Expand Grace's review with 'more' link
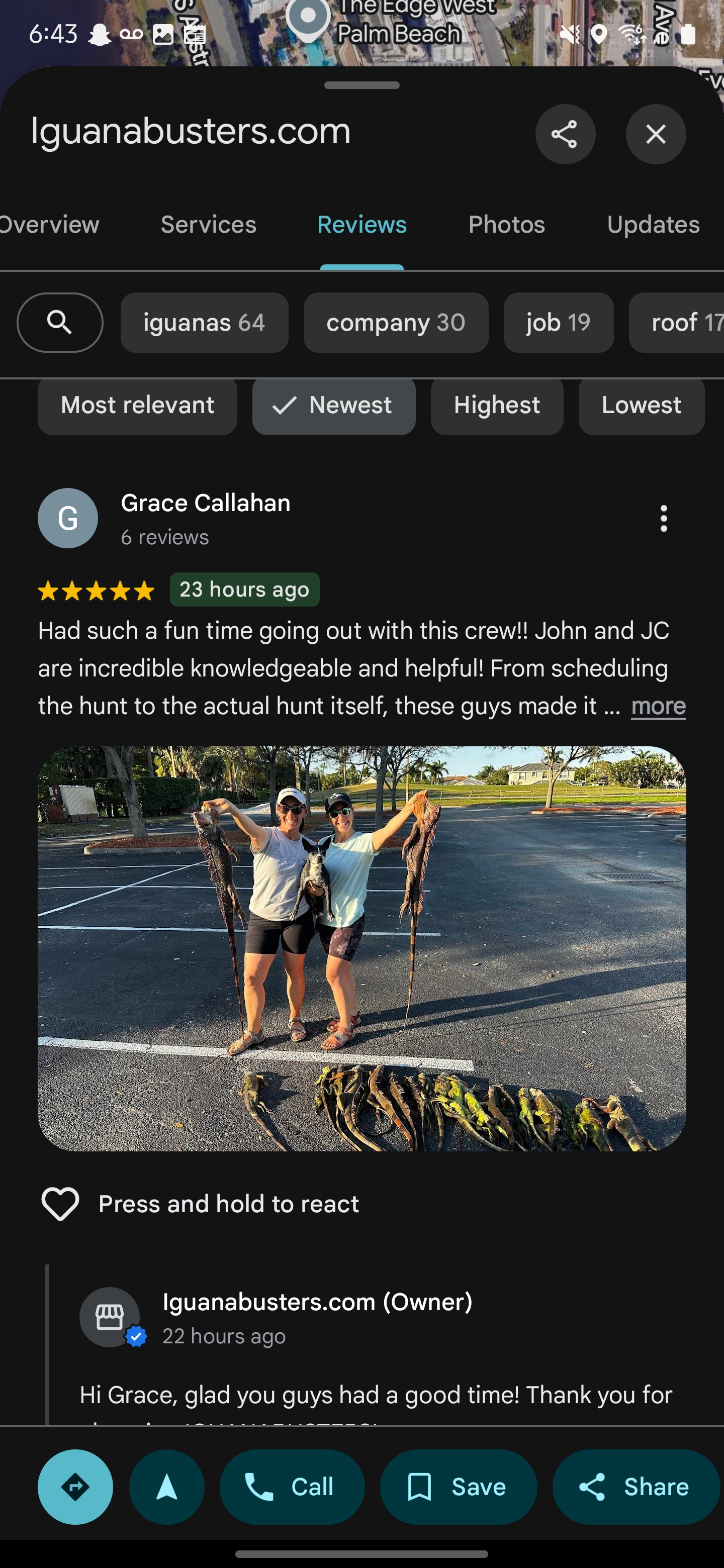 [x=658, y=706]
